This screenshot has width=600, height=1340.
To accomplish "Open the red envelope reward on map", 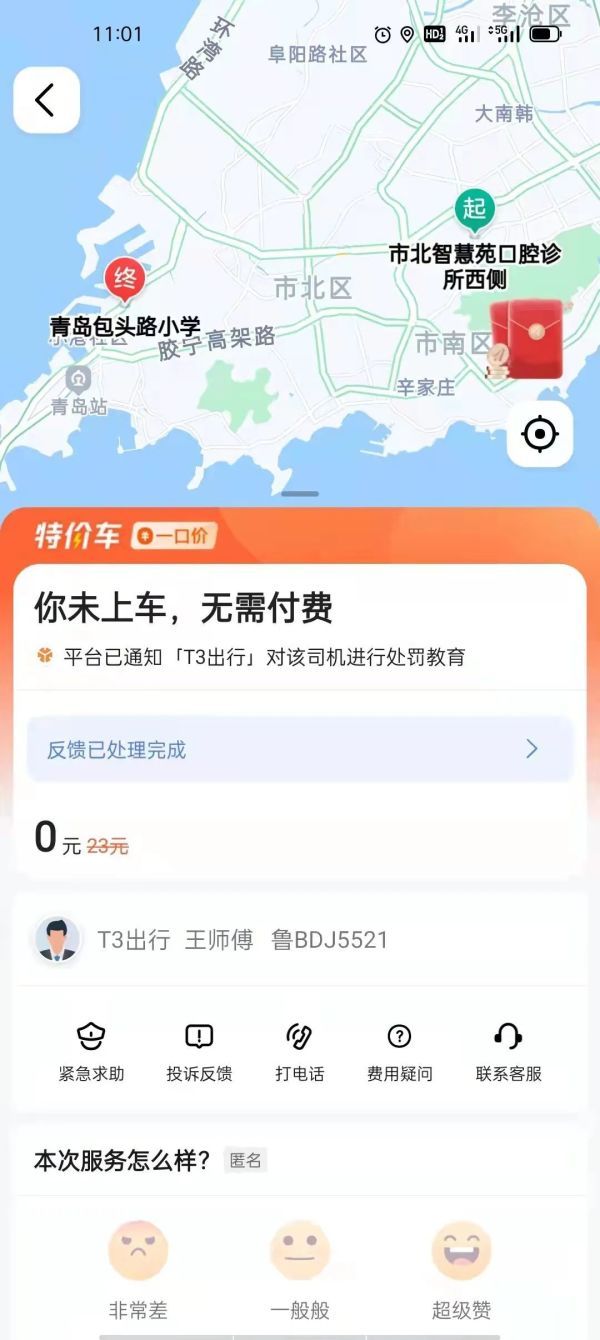I will (526, 338).
